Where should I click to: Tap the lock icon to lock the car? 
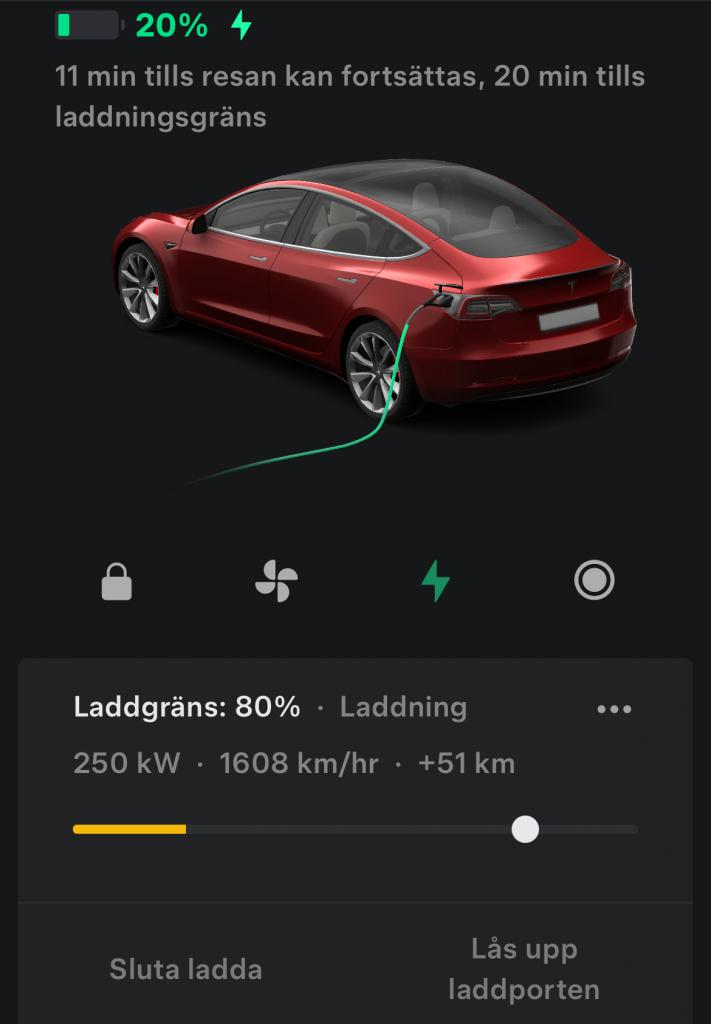point(117,581)
